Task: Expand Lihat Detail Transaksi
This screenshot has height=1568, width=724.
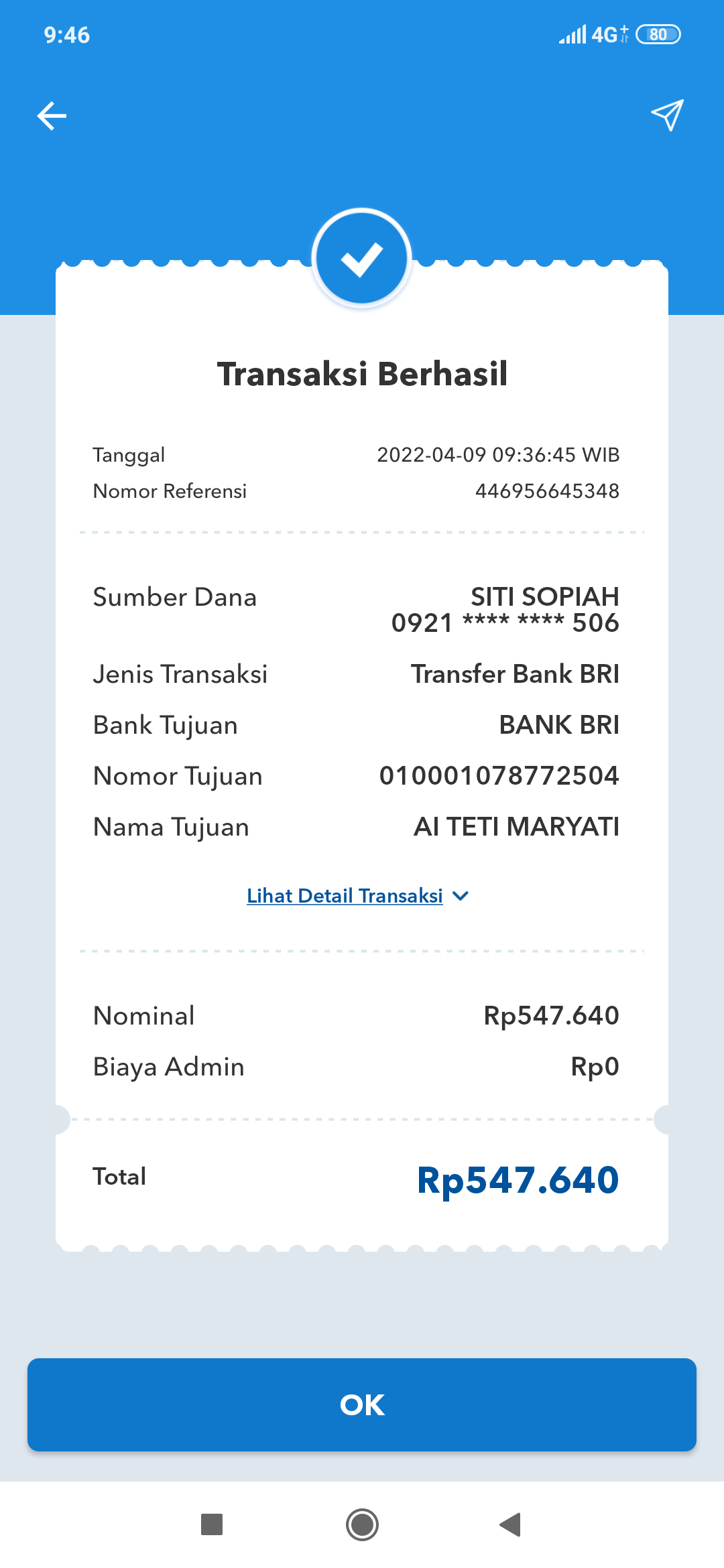Action: (x=358, y=896)
